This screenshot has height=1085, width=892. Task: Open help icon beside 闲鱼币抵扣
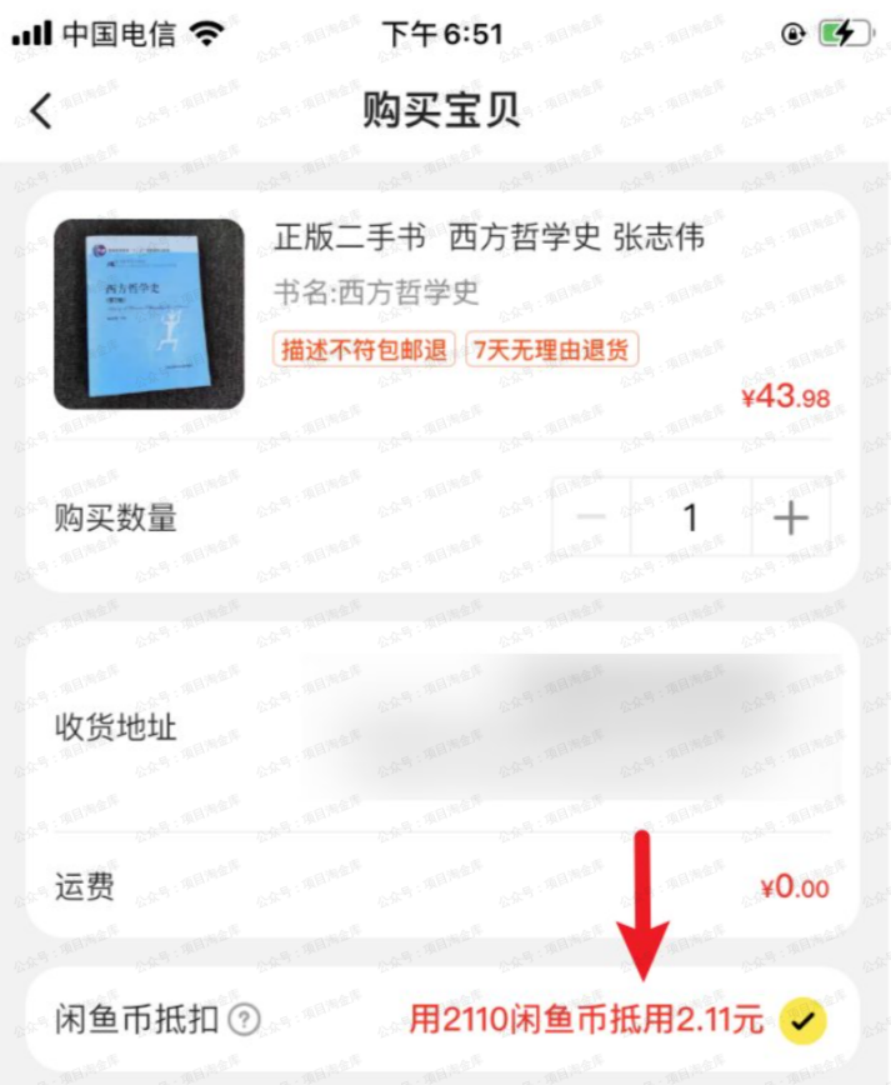244,1021
